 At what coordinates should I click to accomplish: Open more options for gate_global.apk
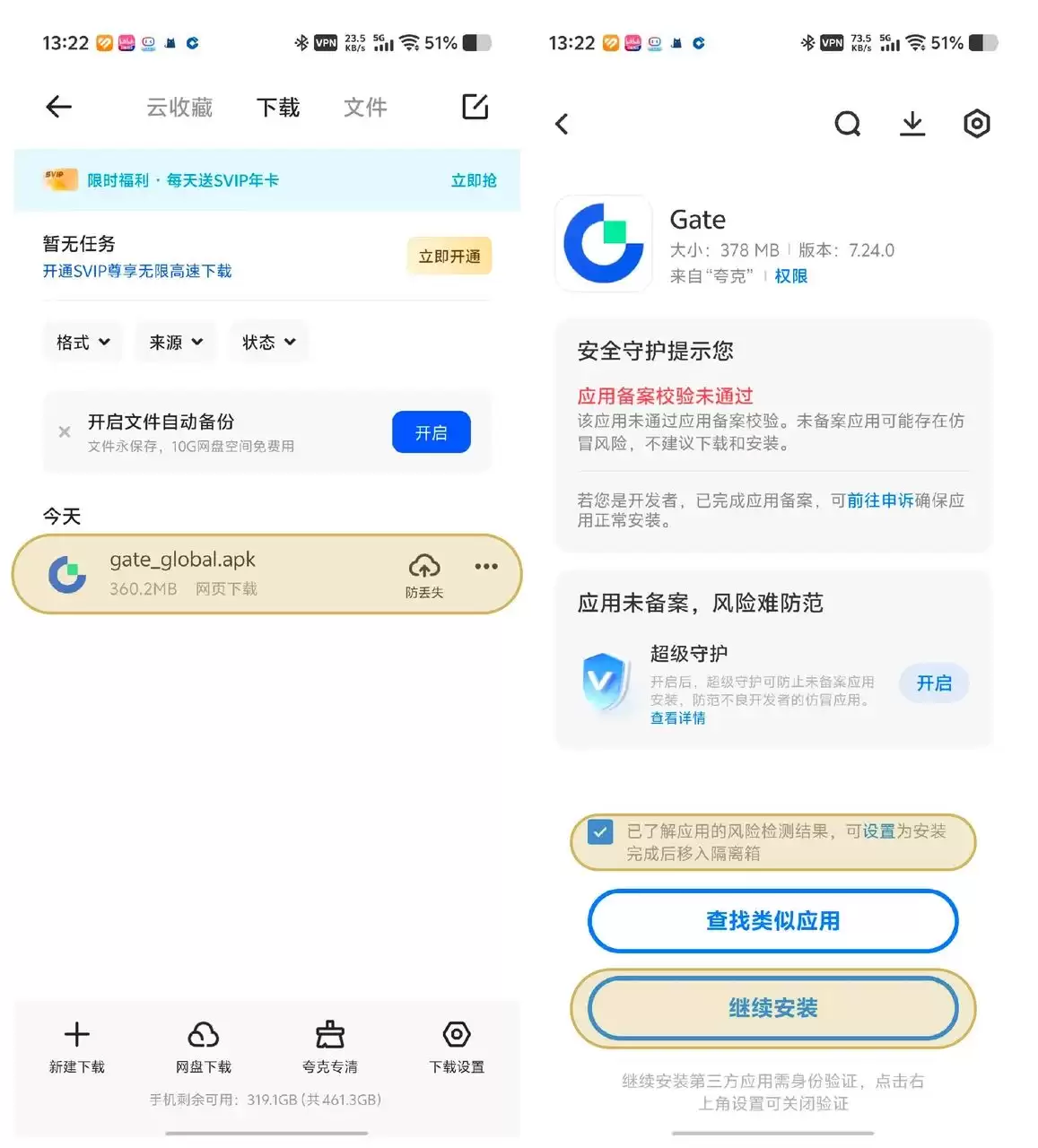[485, 566]
